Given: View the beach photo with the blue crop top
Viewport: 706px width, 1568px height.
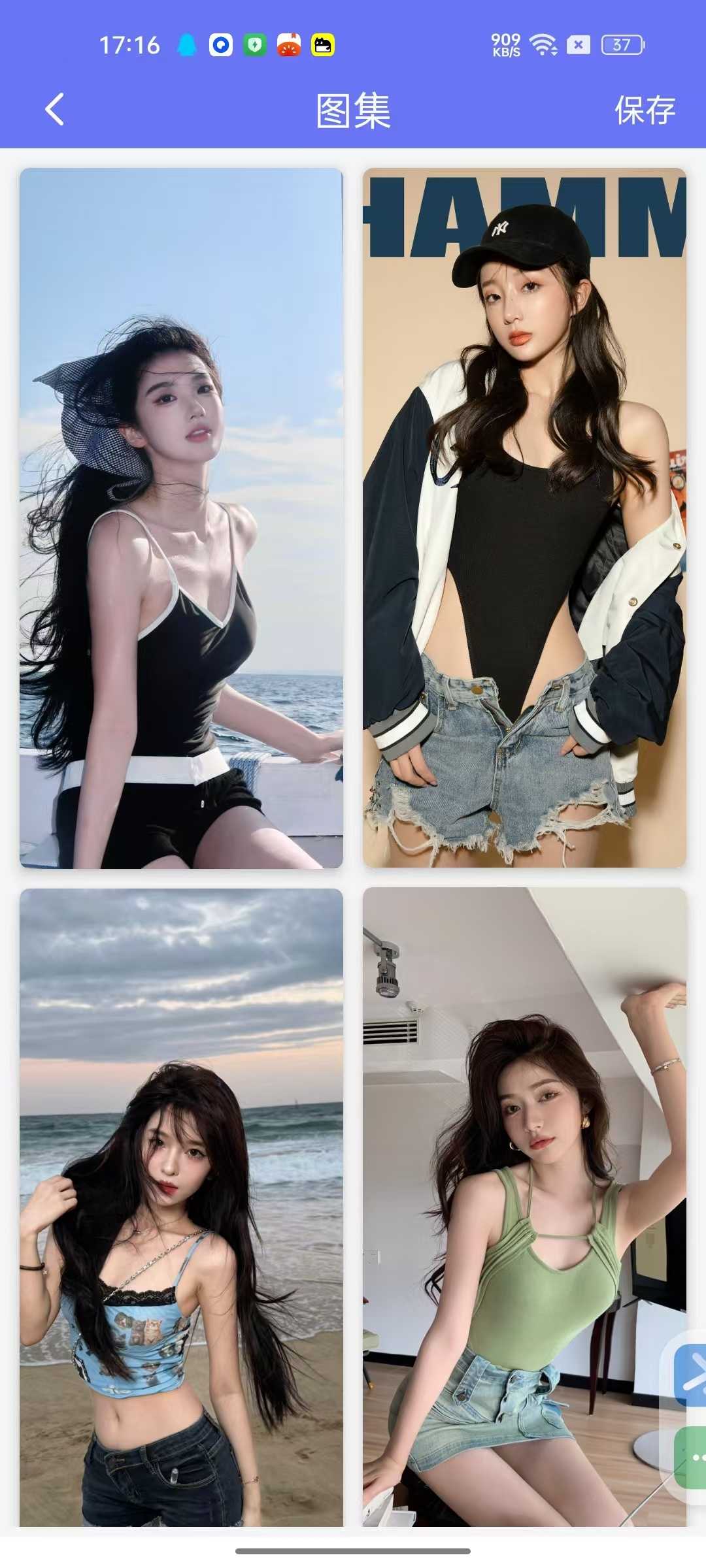Looking at the screenshot, I should coord(181,1206).
